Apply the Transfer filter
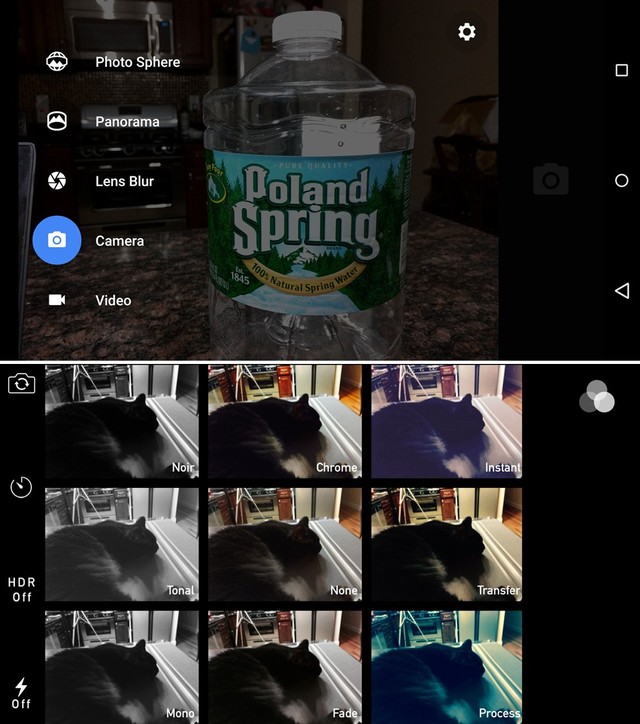The height and width of the screenshot is (724, 640). [446, 544]
